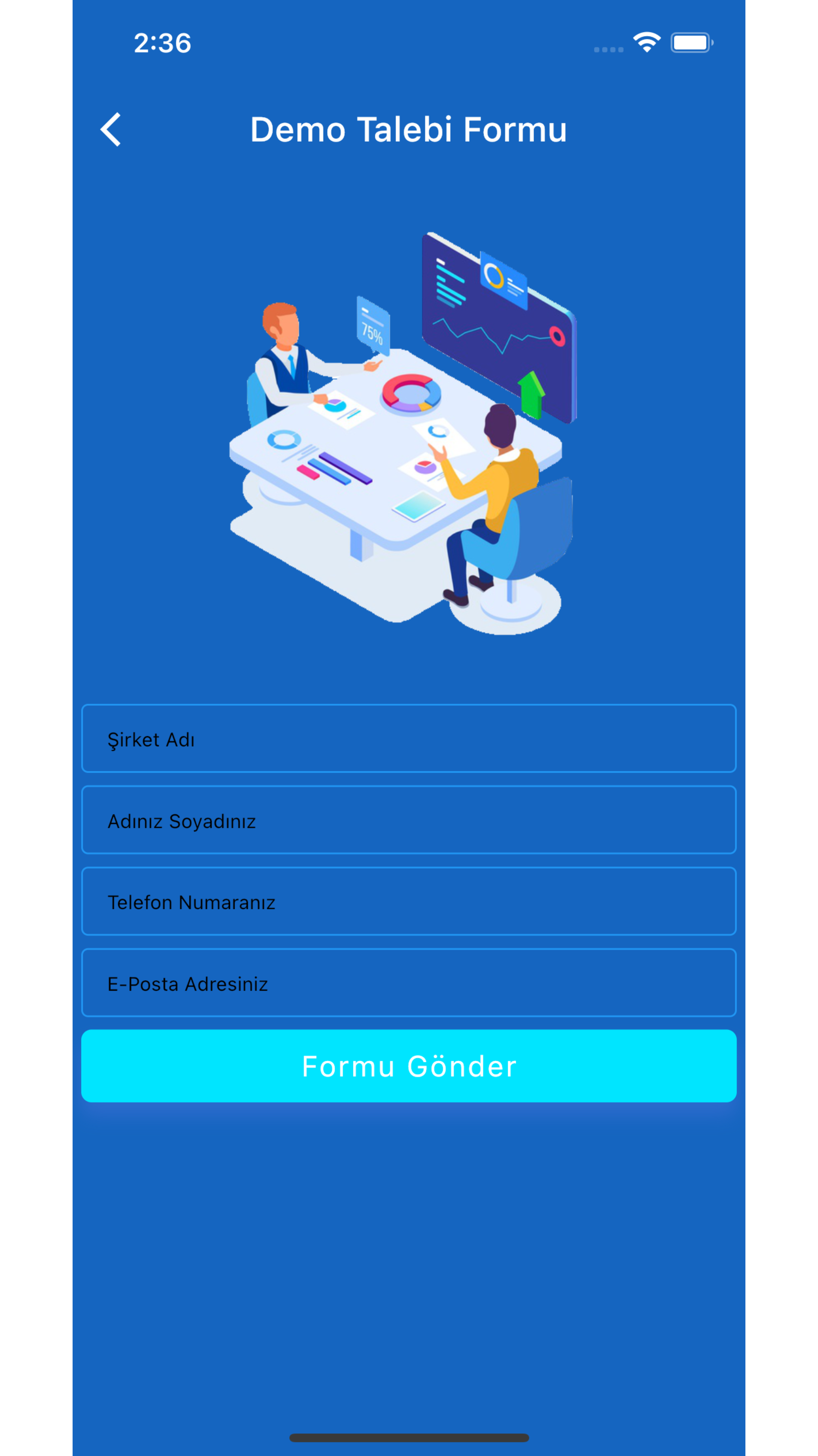Focus the Şirket Adı field
Viewport: 818px width, 1456px height.
tap(408, 739)
